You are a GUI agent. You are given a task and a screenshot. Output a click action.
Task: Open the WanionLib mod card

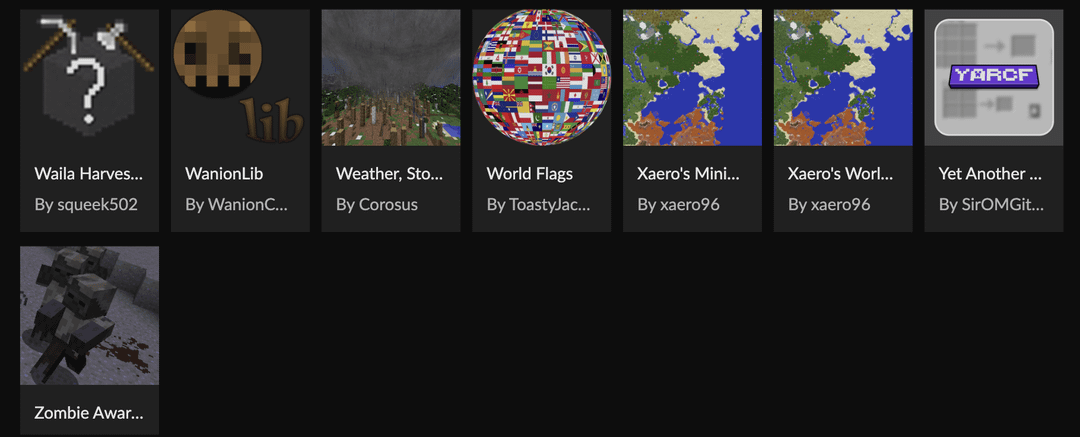click(240, 120)
